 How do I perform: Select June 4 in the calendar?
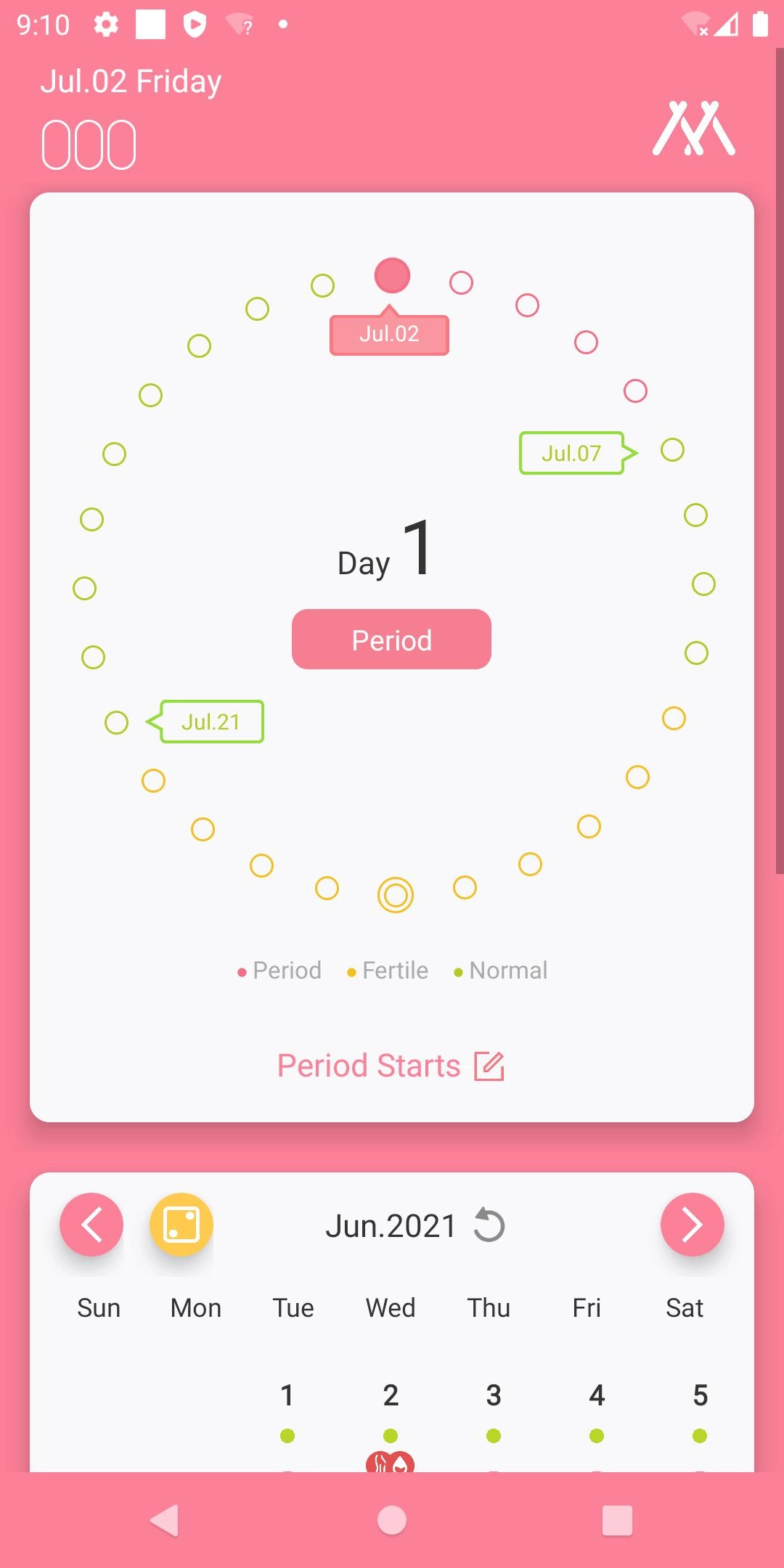pos(597,1395)
